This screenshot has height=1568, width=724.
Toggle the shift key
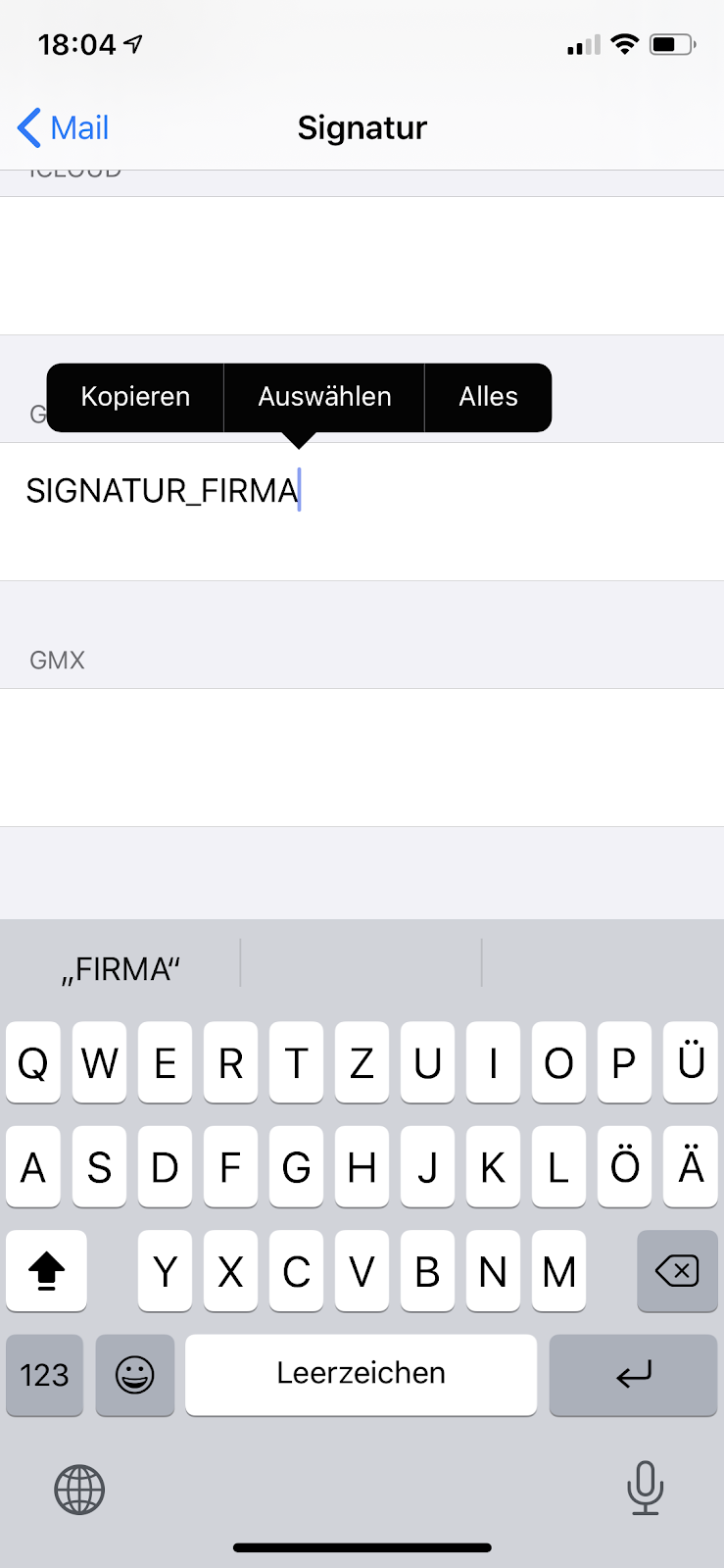tap(46, 1272)
